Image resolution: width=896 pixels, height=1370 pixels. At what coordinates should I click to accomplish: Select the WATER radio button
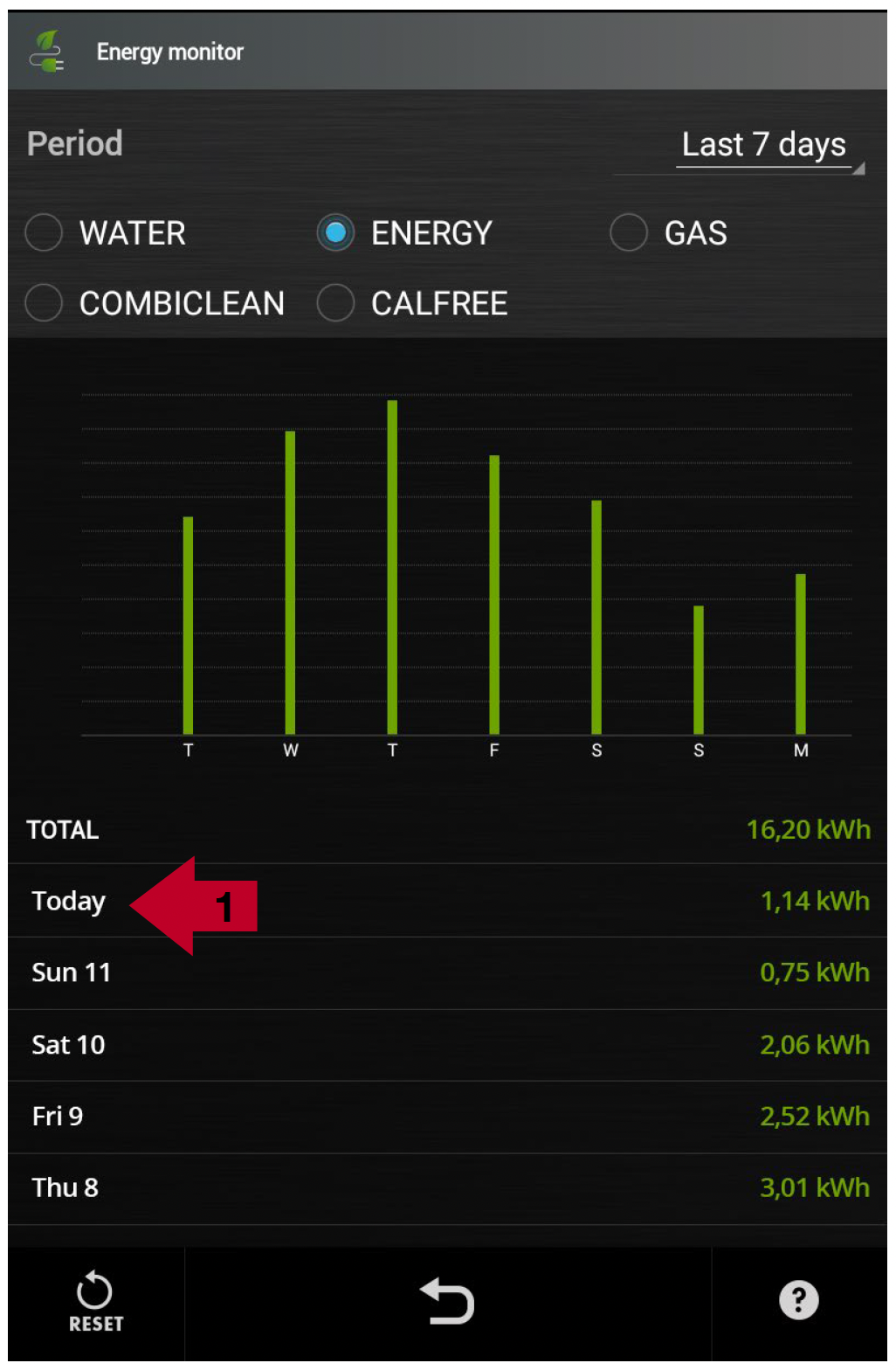click(44, 233)
